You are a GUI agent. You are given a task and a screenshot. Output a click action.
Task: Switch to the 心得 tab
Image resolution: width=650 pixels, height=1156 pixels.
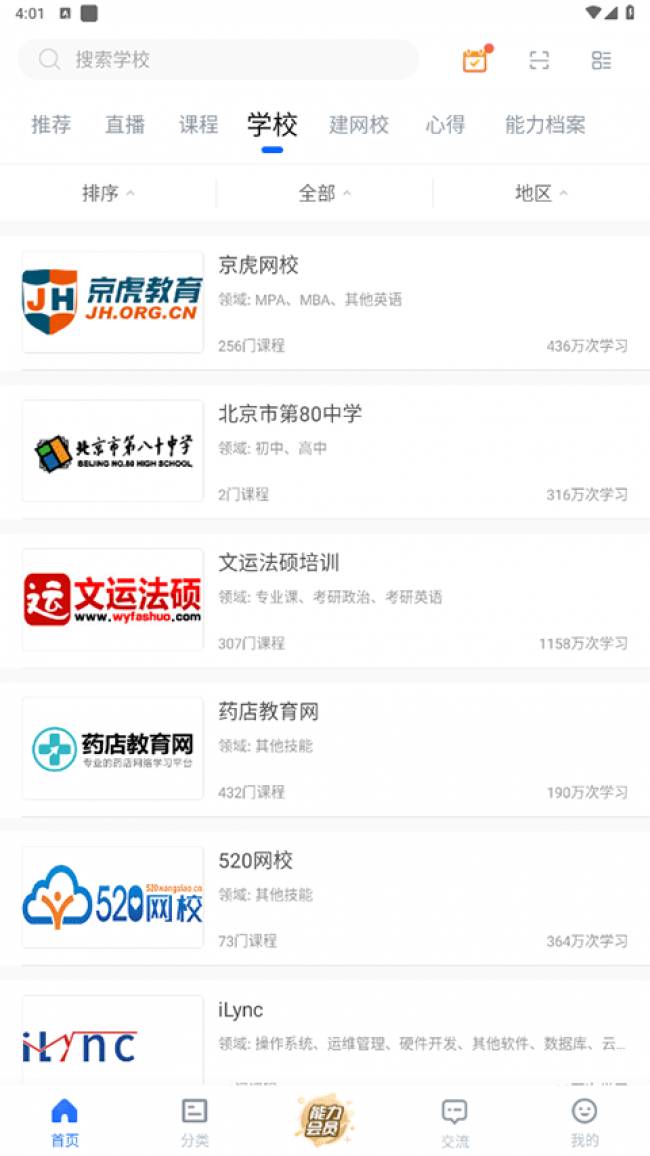coord(445,125)
